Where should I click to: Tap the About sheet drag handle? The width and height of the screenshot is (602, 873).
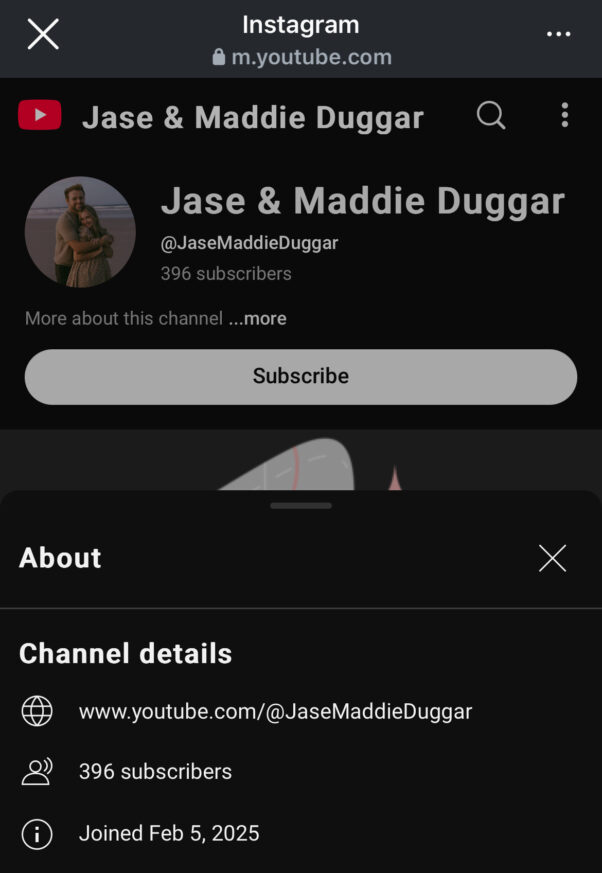click(x=301, y=506)
